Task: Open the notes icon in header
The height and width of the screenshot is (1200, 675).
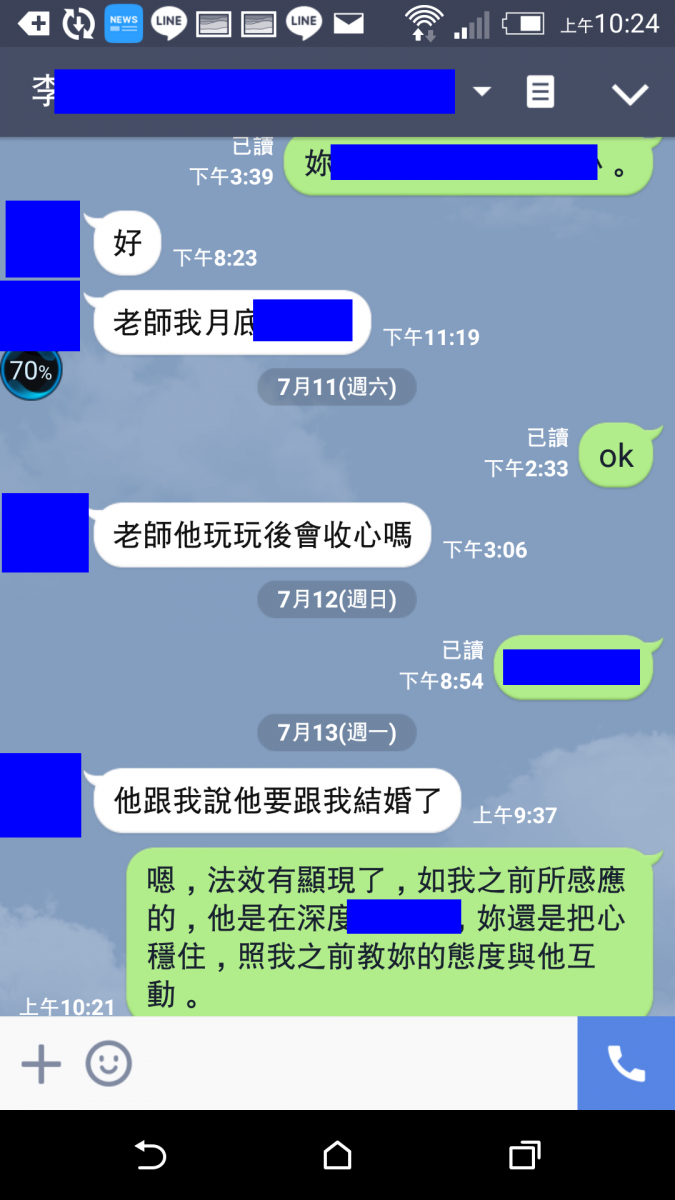Action: click(540, 93)
